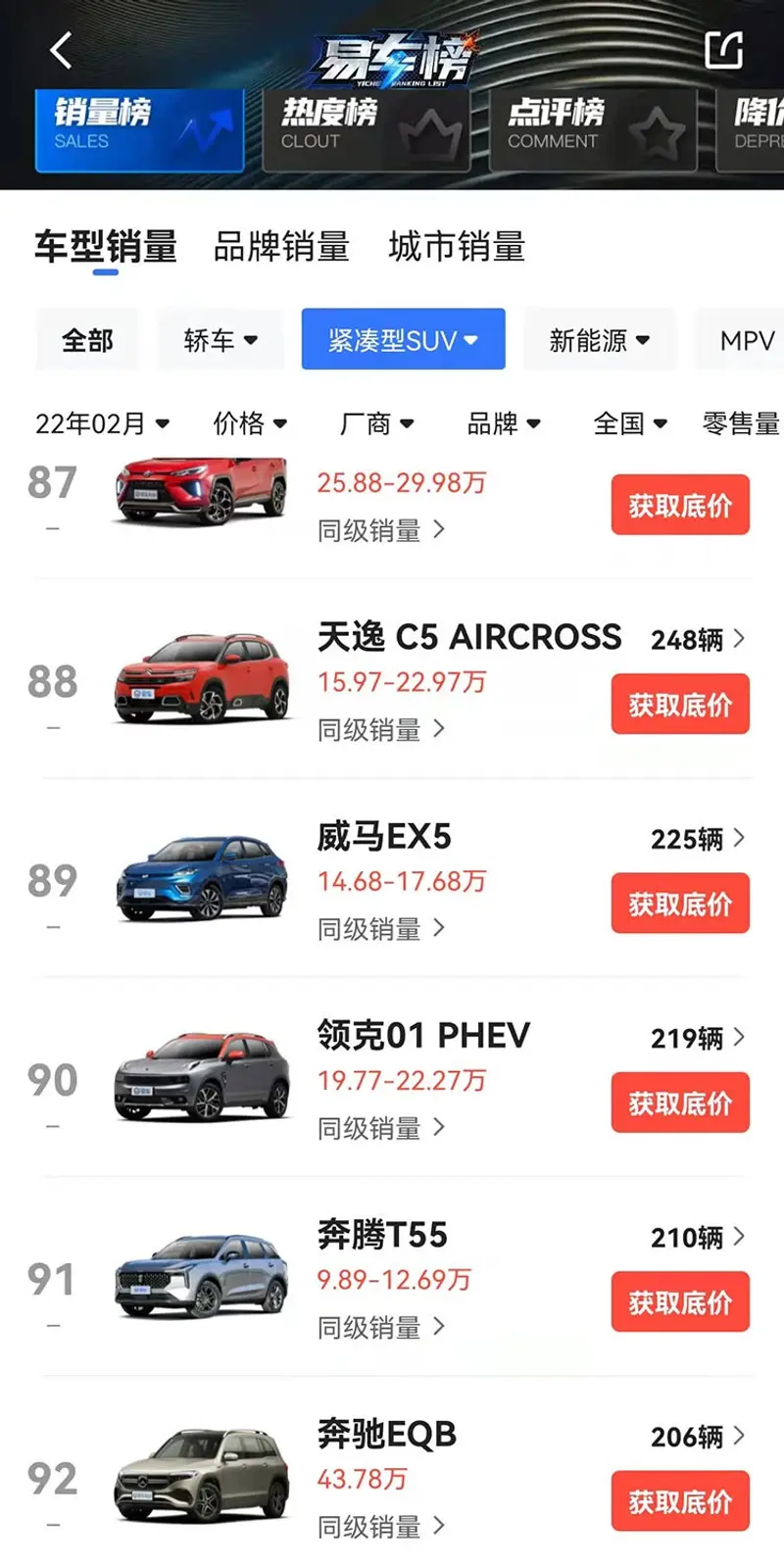Image resolution: width=784 pixels, height=1568 pixels.
Task: Select the 全部 filter chip
Action: (87, 340)
